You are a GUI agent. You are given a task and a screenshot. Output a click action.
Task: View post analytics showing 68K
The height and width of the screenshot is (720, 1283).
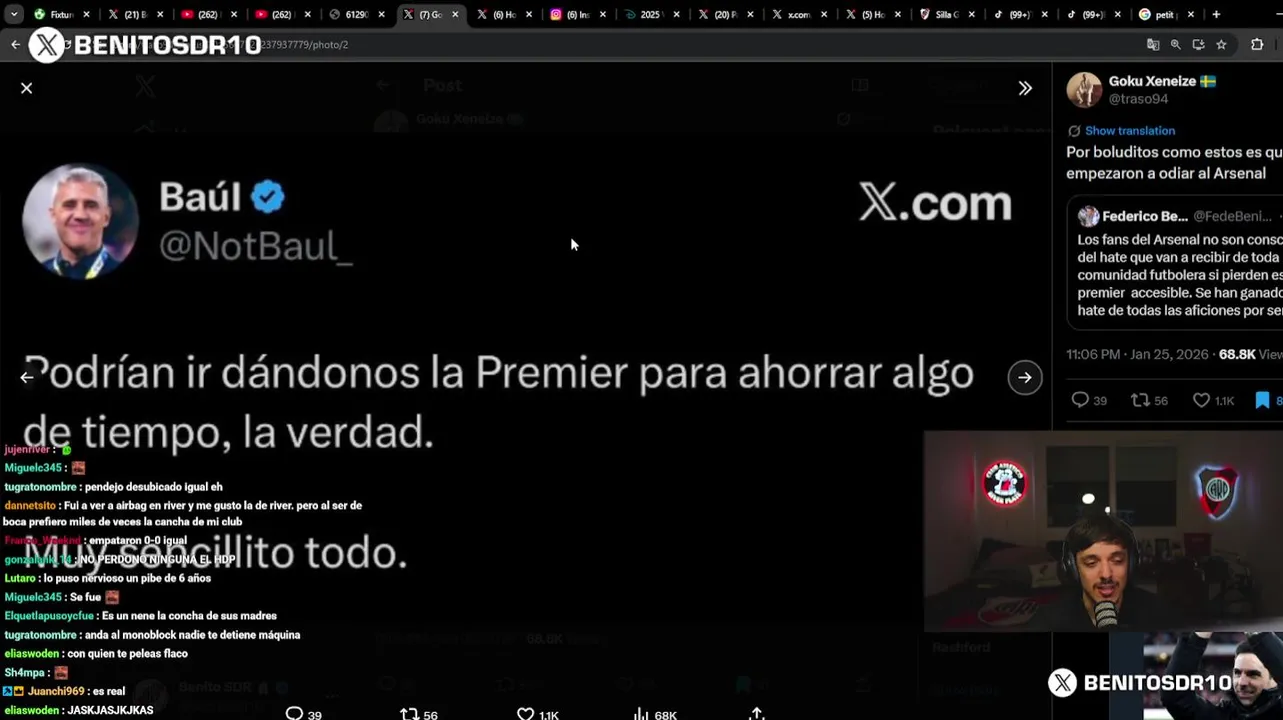(x=655, y=714)
